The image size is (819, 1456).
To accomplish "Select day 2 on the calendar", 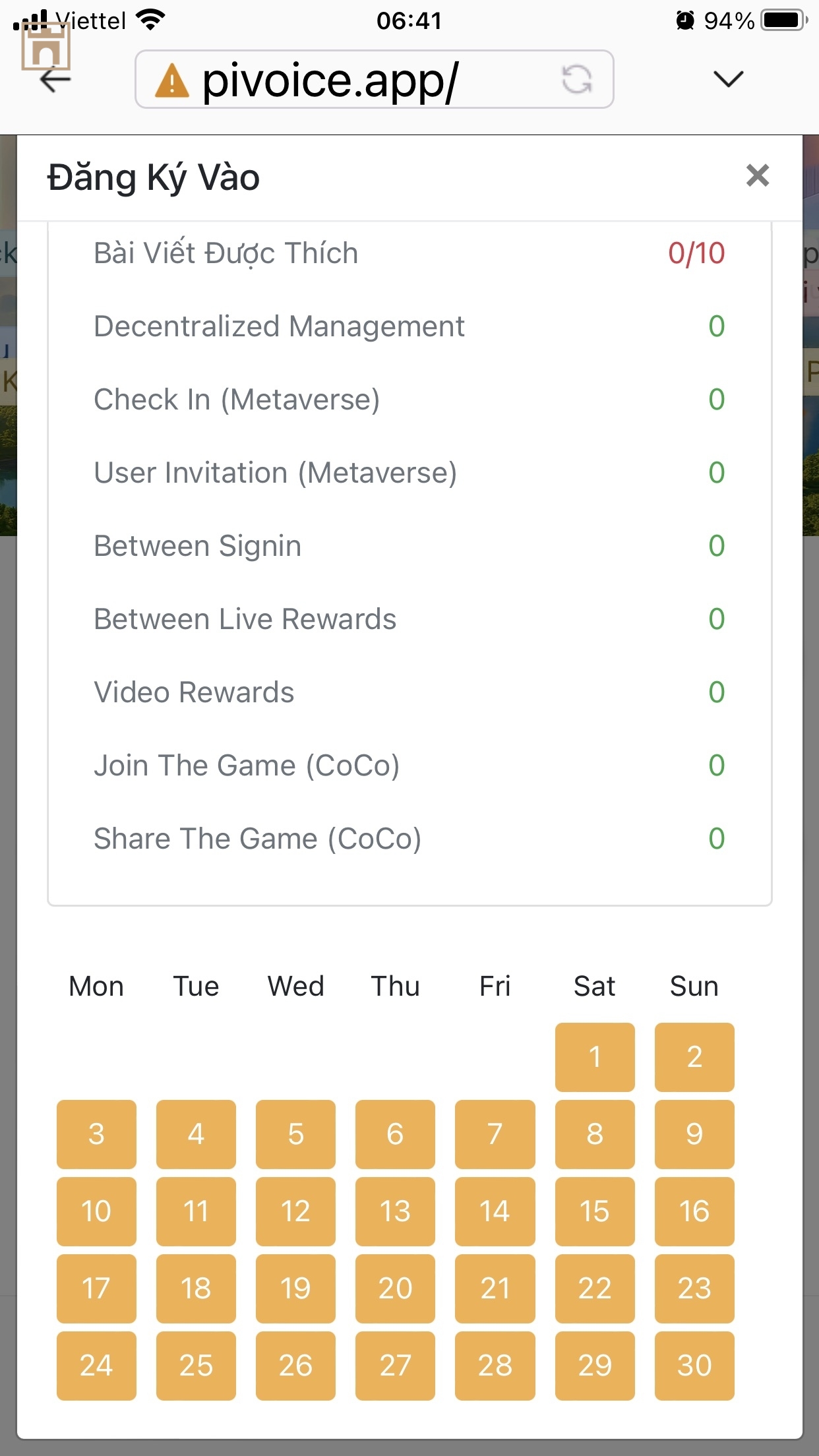I will (x=694, y=1057).
